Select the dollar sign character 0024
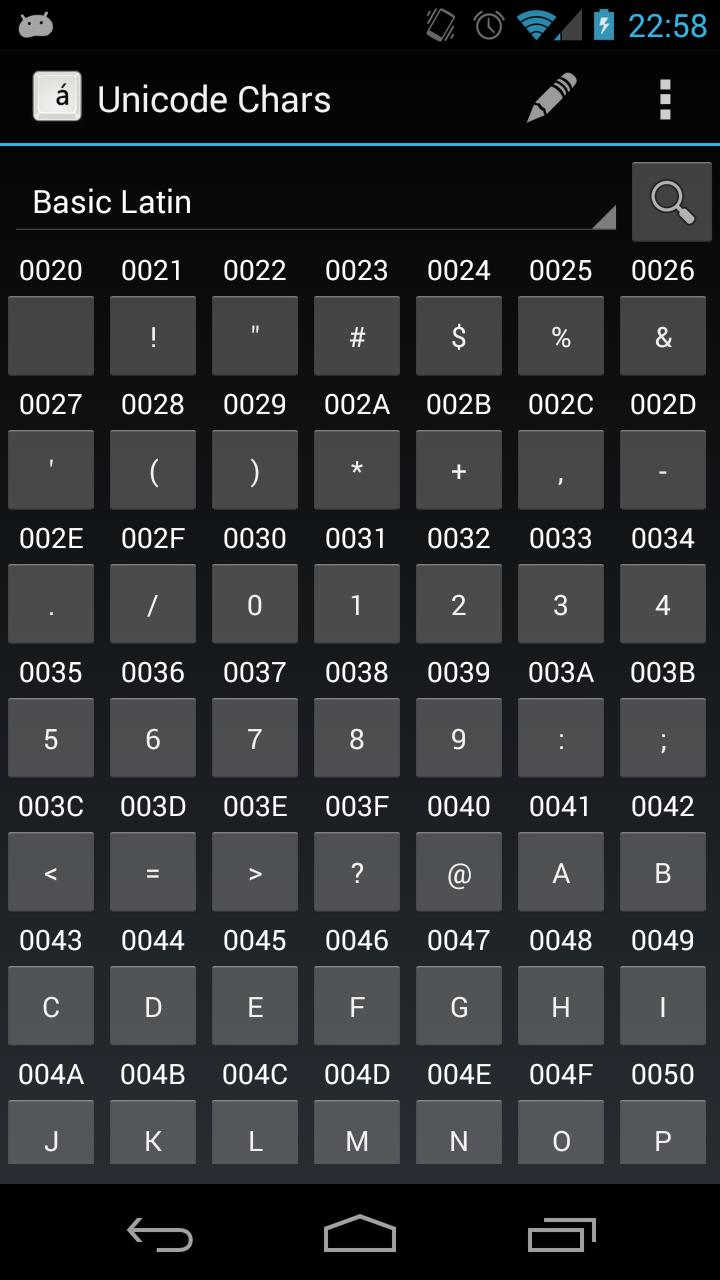 tap(459, 336)
